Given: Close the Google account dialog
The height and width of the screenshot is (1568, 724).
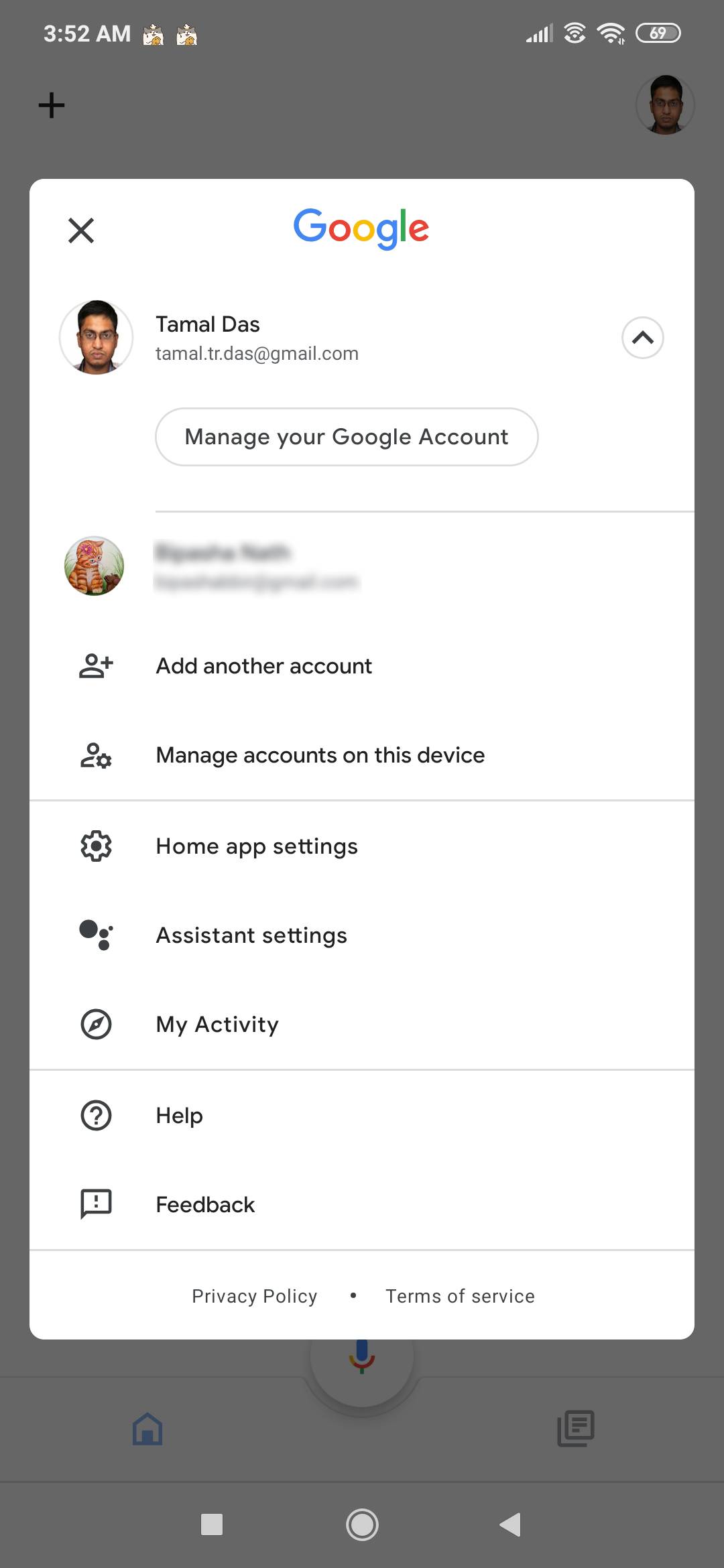Looking at the screenshot, I should (81, 231).
